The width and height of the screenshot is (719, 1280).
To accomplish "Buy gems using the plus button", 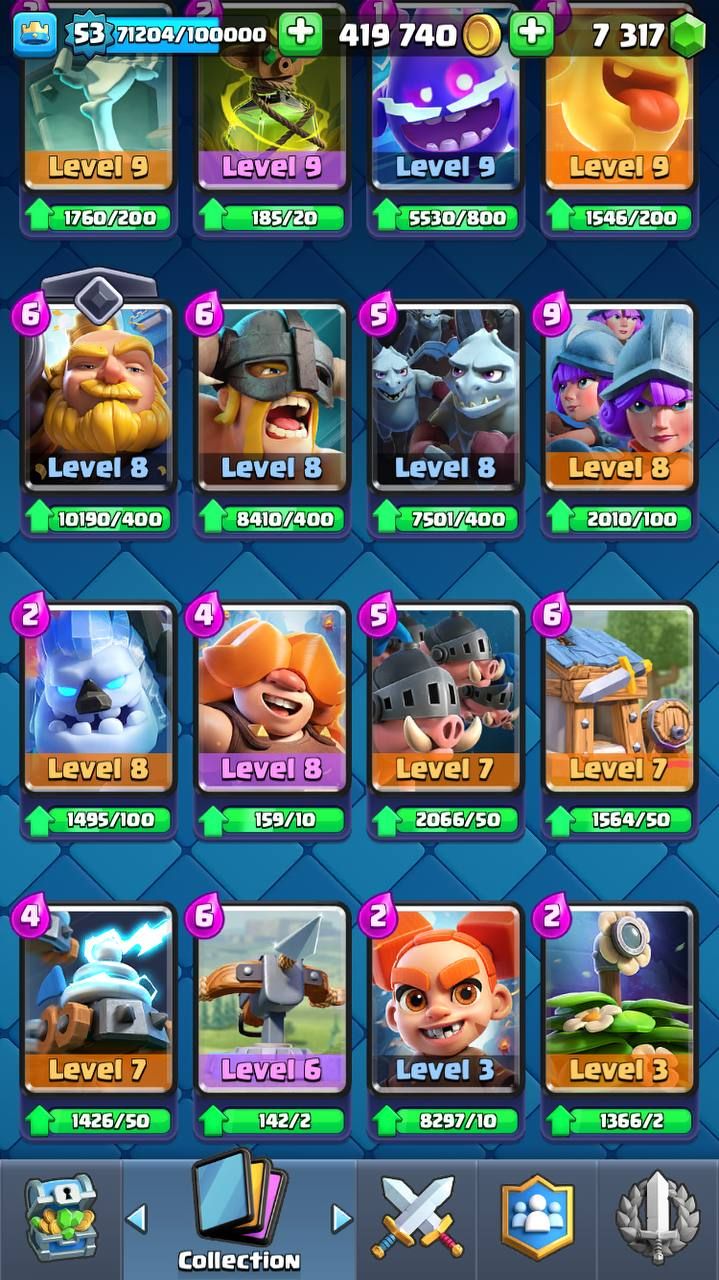I will (531, 34).
